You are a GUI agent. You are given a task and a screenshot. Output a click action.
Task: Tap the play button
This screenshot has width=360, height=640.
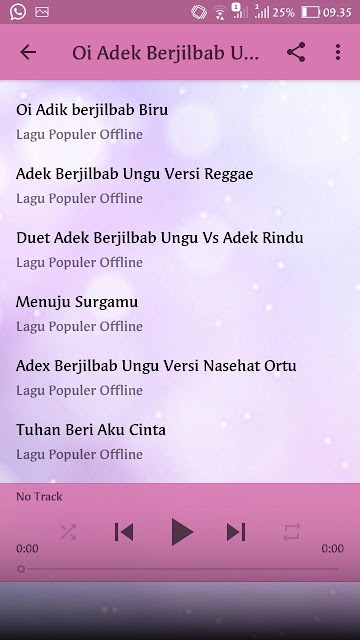click(181, 532)
